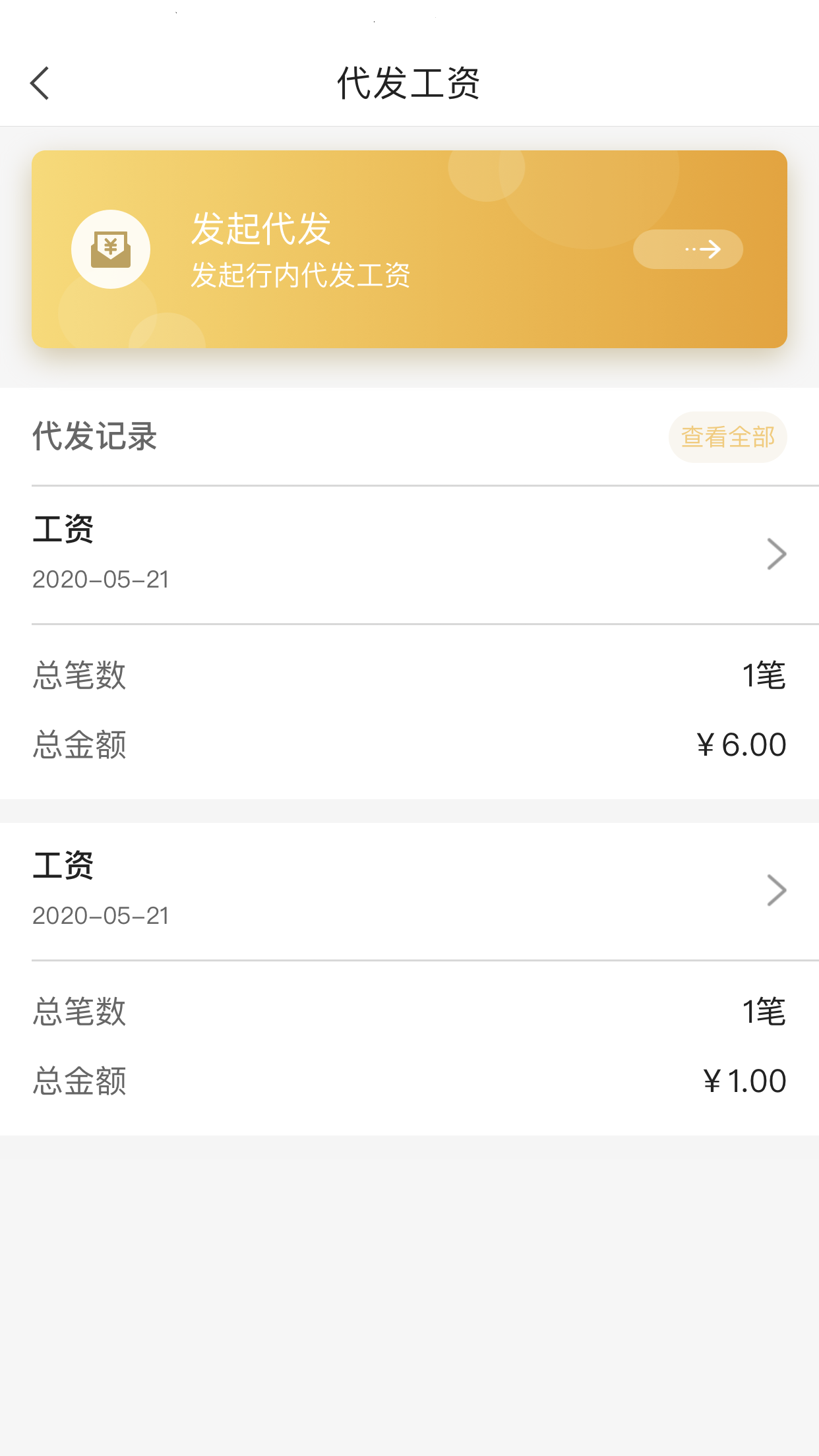
Task: Open the 工资 record totaling ¥6.00
Action: pos(409,555)
